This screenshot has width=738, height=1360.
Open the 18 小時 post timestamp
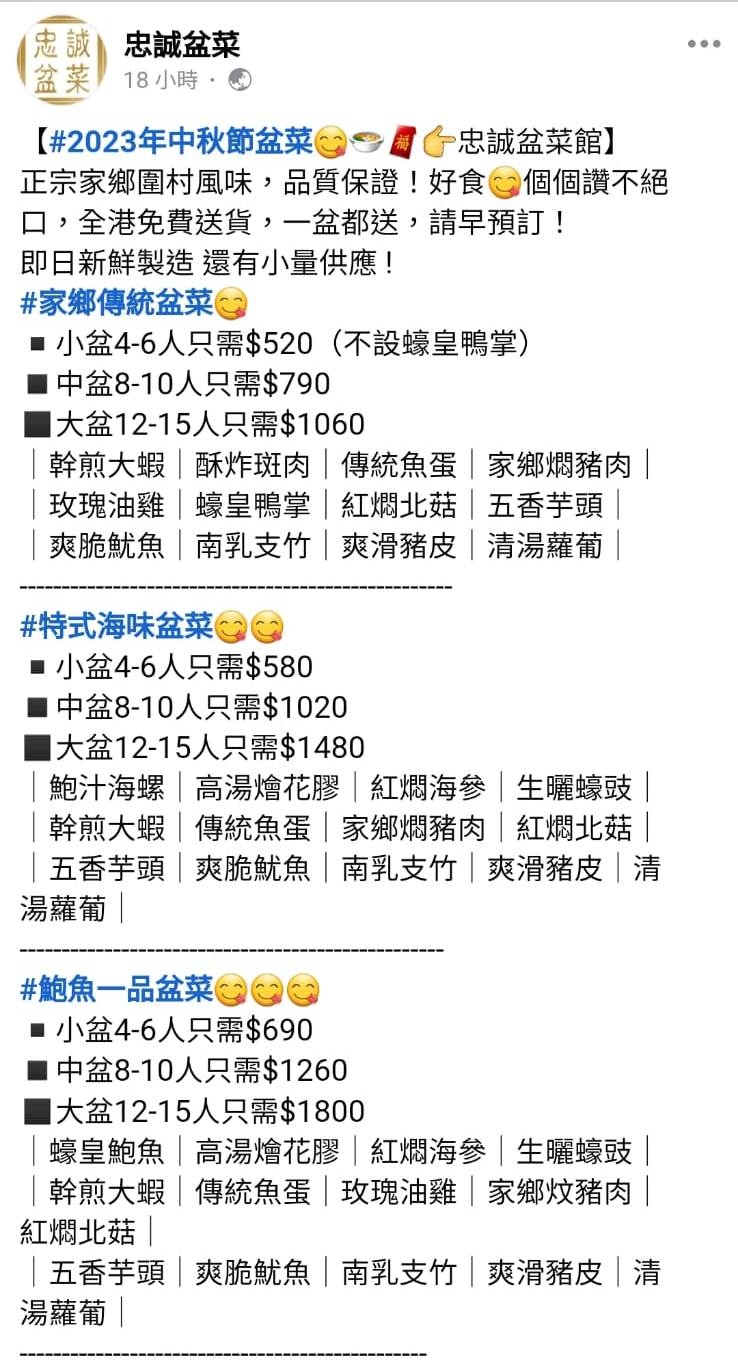coord(160,80)
